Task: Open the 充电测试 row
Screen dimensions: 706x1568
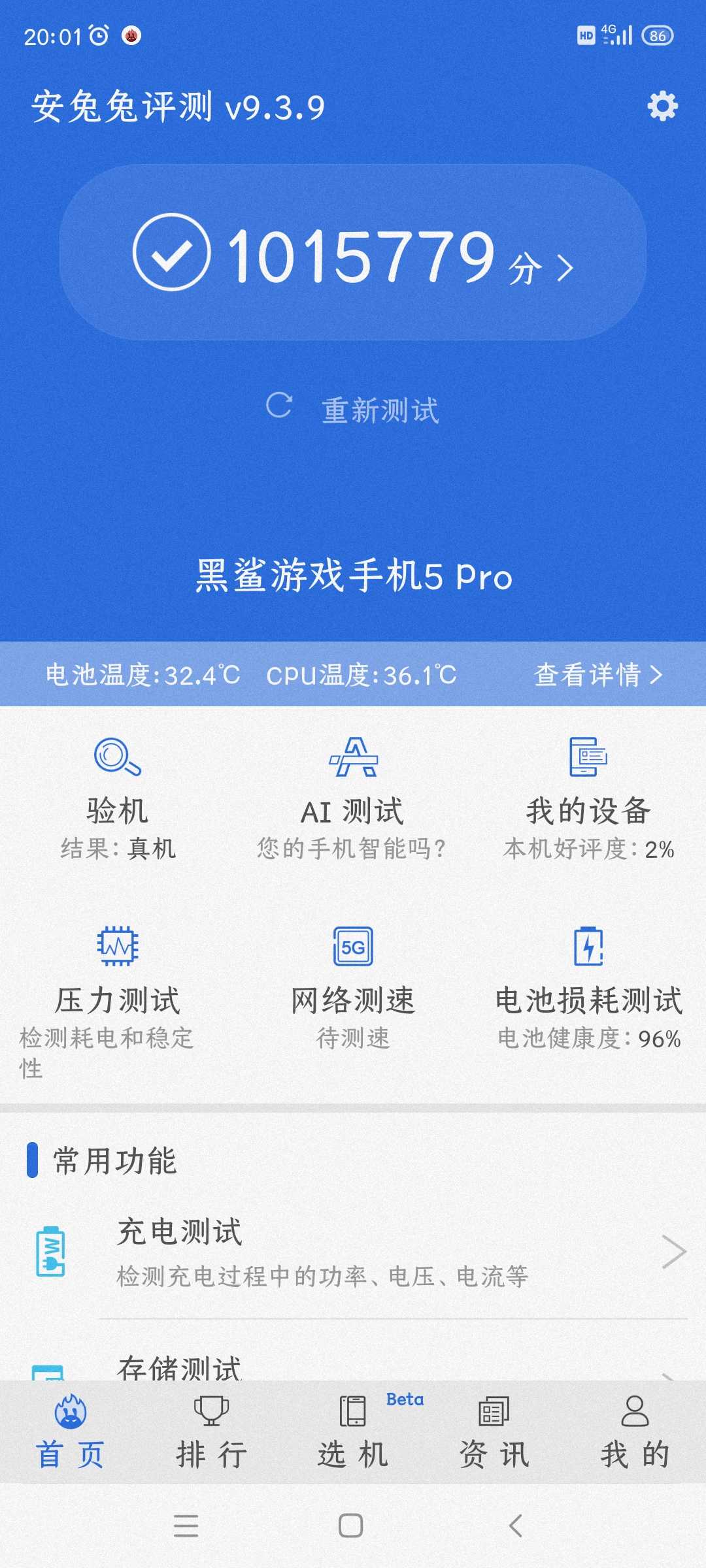Action: click(353, 1251)
